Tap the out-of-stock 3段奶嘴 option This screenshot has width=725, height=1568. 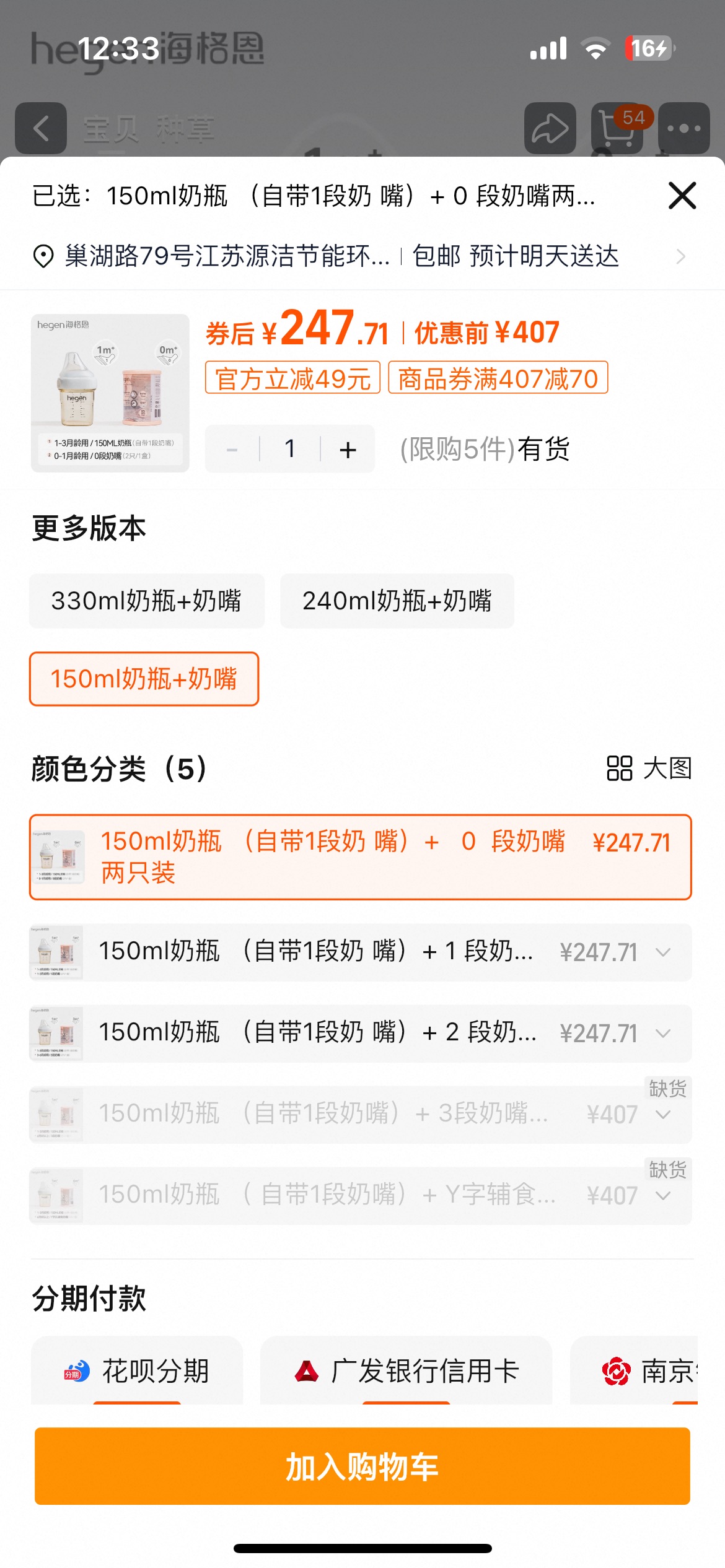[x=359, y=1114]
